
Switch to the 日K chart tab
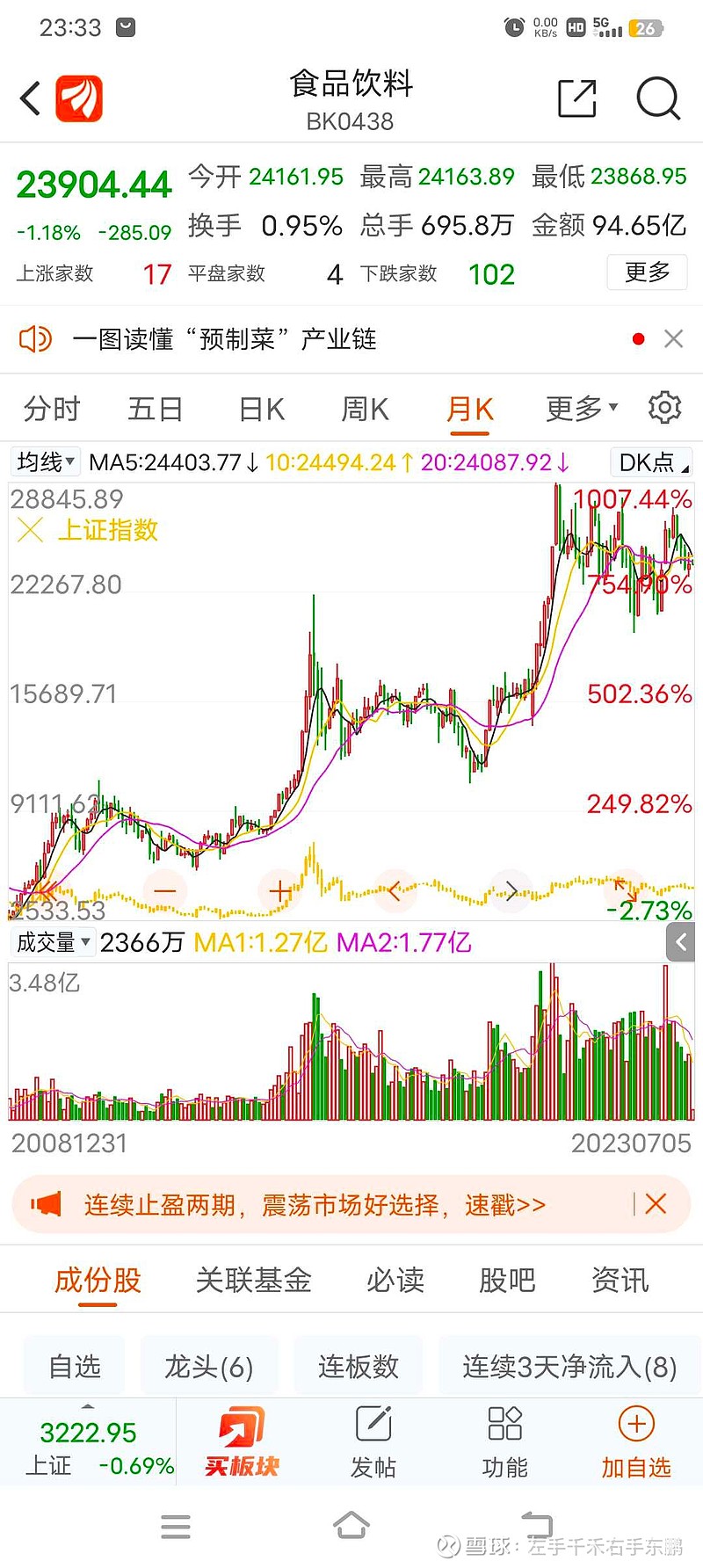point(262,409)
